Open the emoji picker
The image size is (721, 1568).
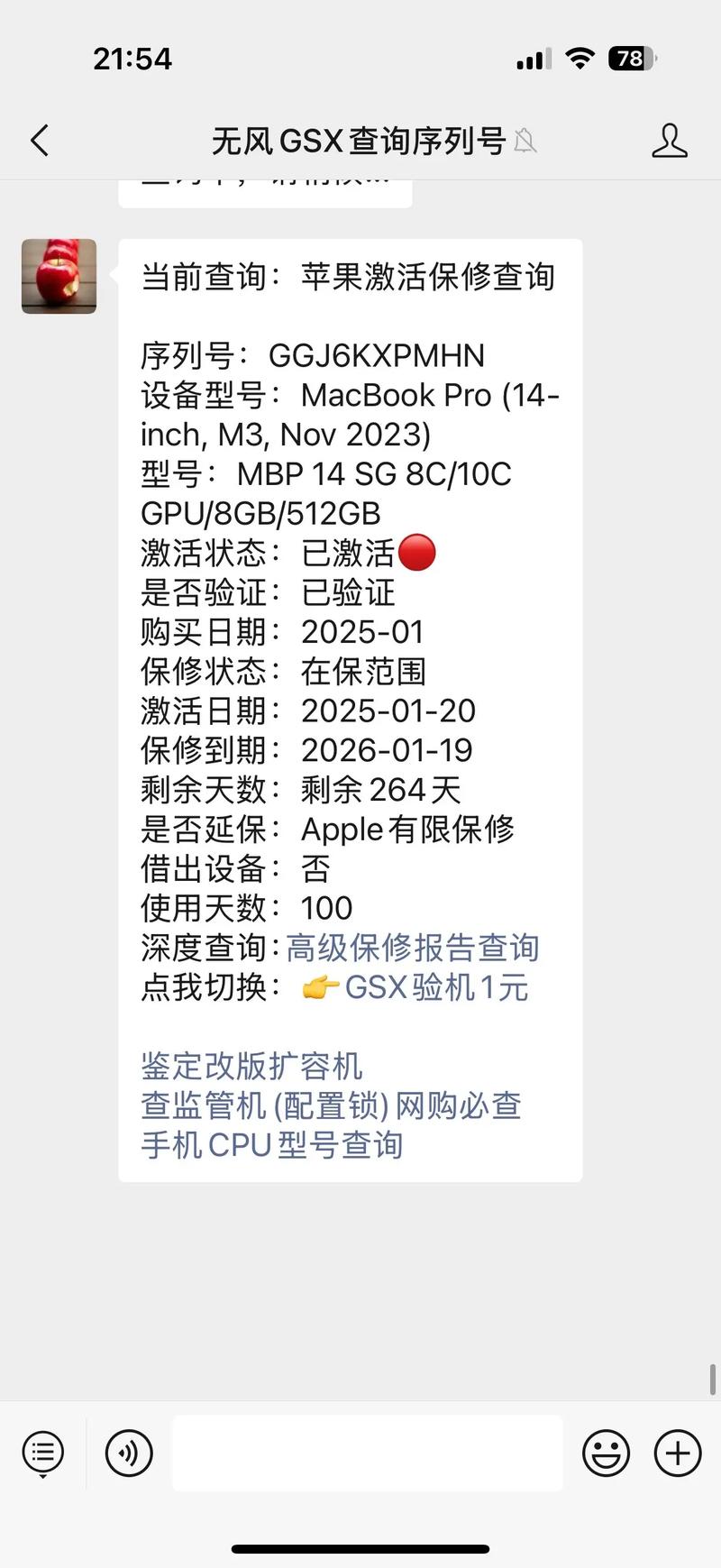606,1453
